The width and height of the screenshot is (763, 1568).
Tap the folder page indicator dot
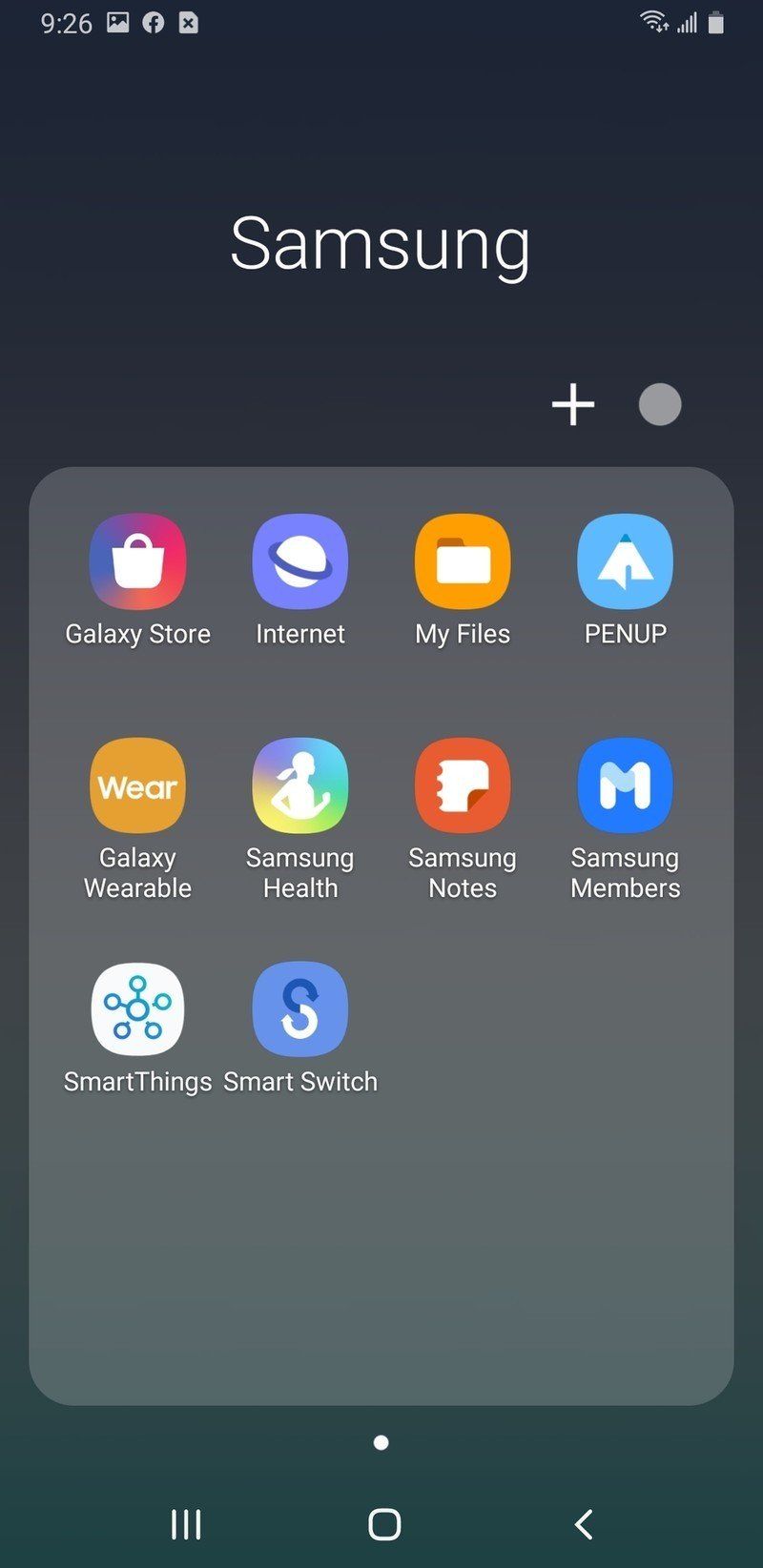[x=381, y=1442]
